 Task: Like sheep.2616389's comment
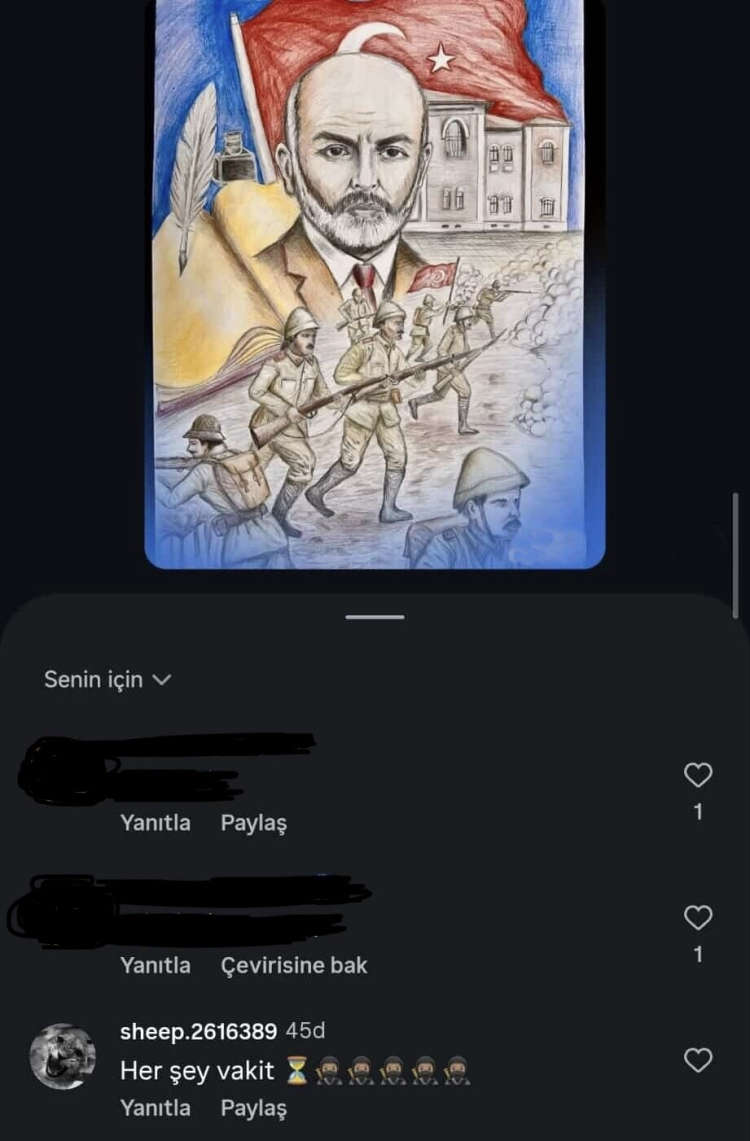(698, 1060)
